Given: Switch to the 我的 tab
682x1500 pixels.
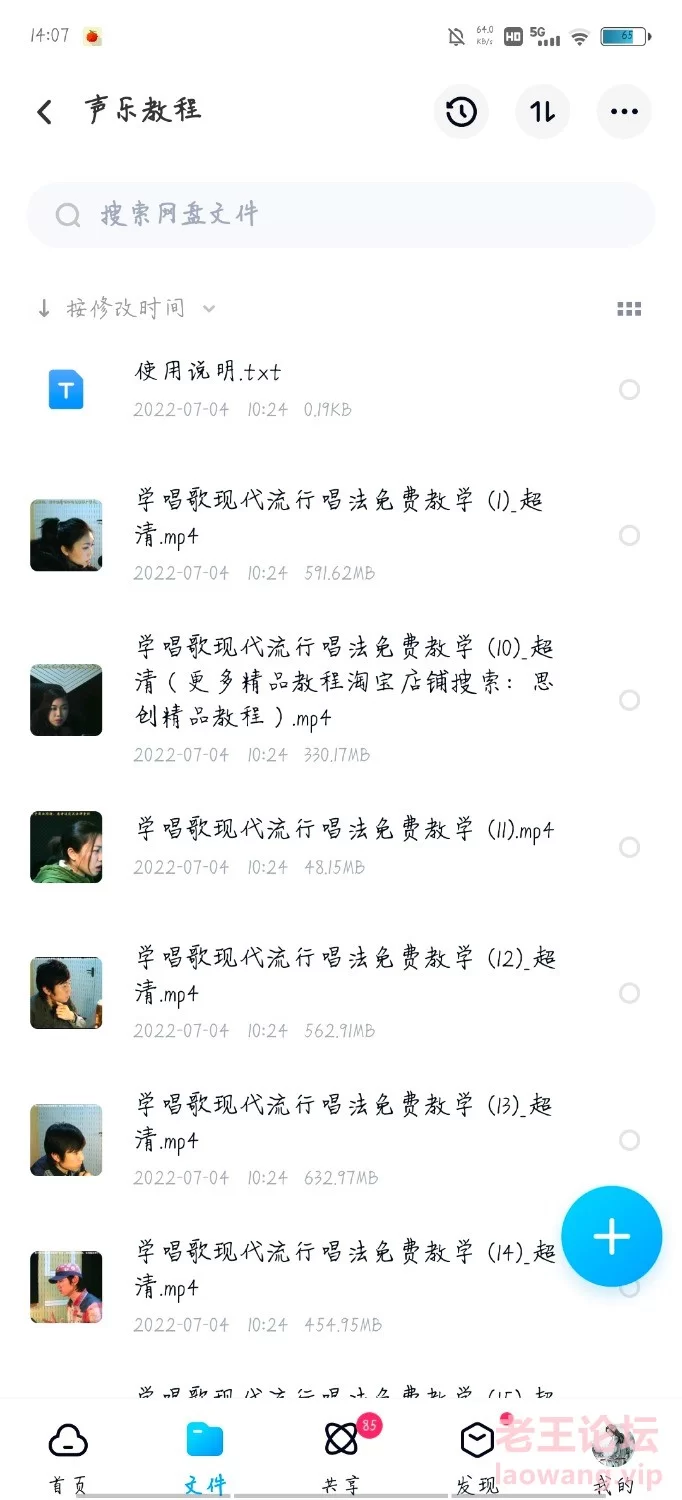Looking at the screenshot, I should tap(613, 1456).
